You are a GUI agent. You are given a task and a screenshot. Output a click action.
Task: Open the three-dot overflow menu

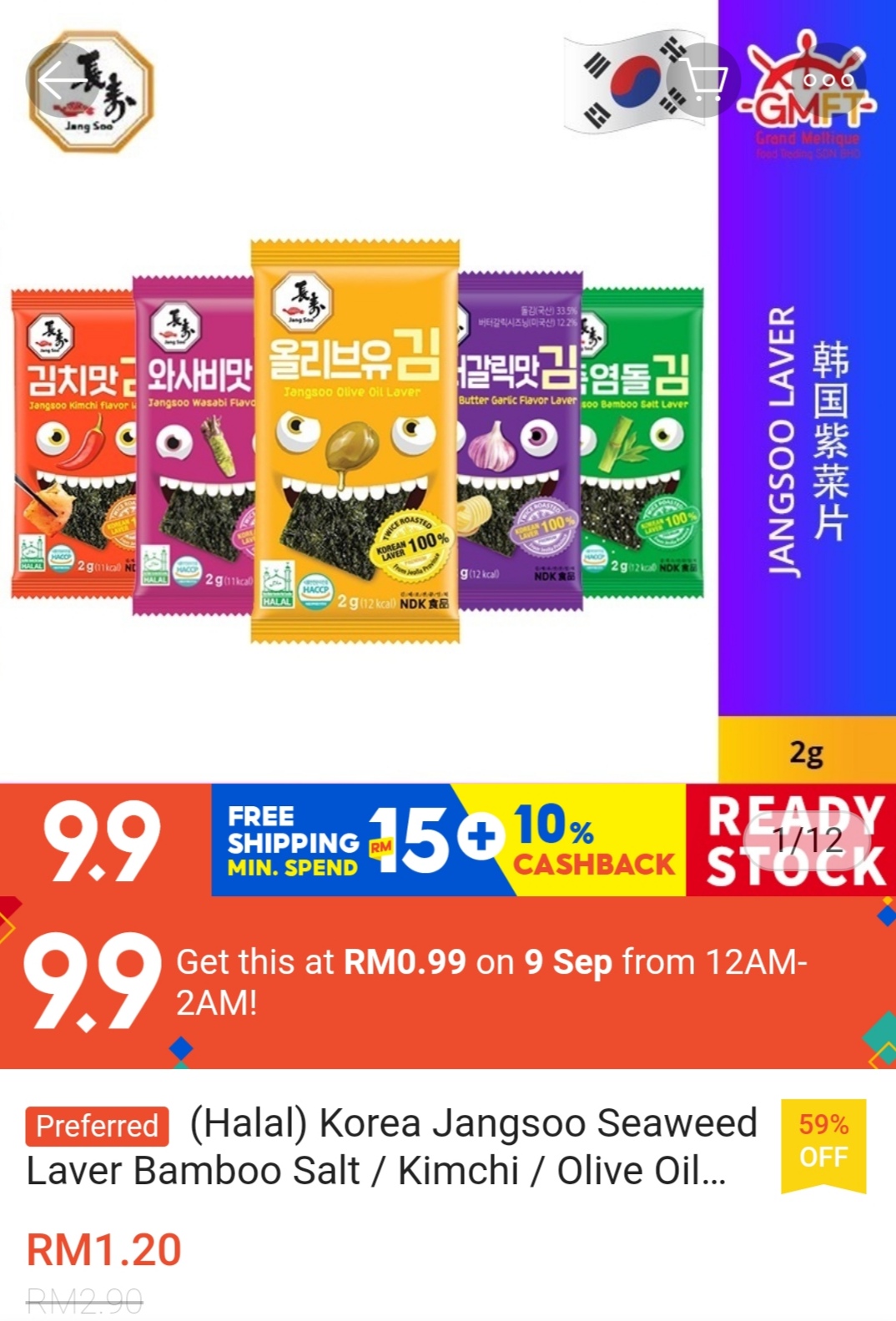tap(828, 81)
